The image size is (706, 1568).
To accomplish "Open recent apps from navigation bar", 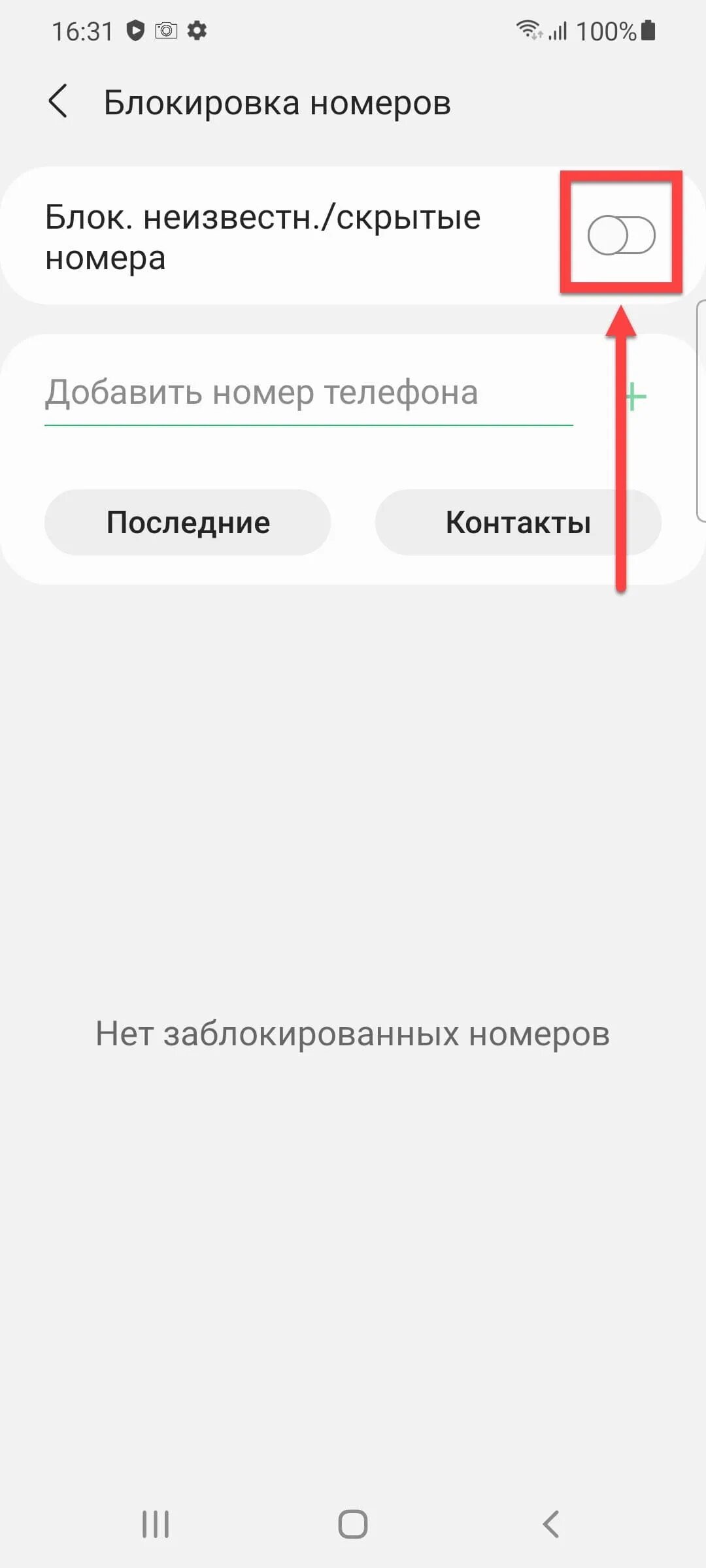I will (x=156, y=1524).
